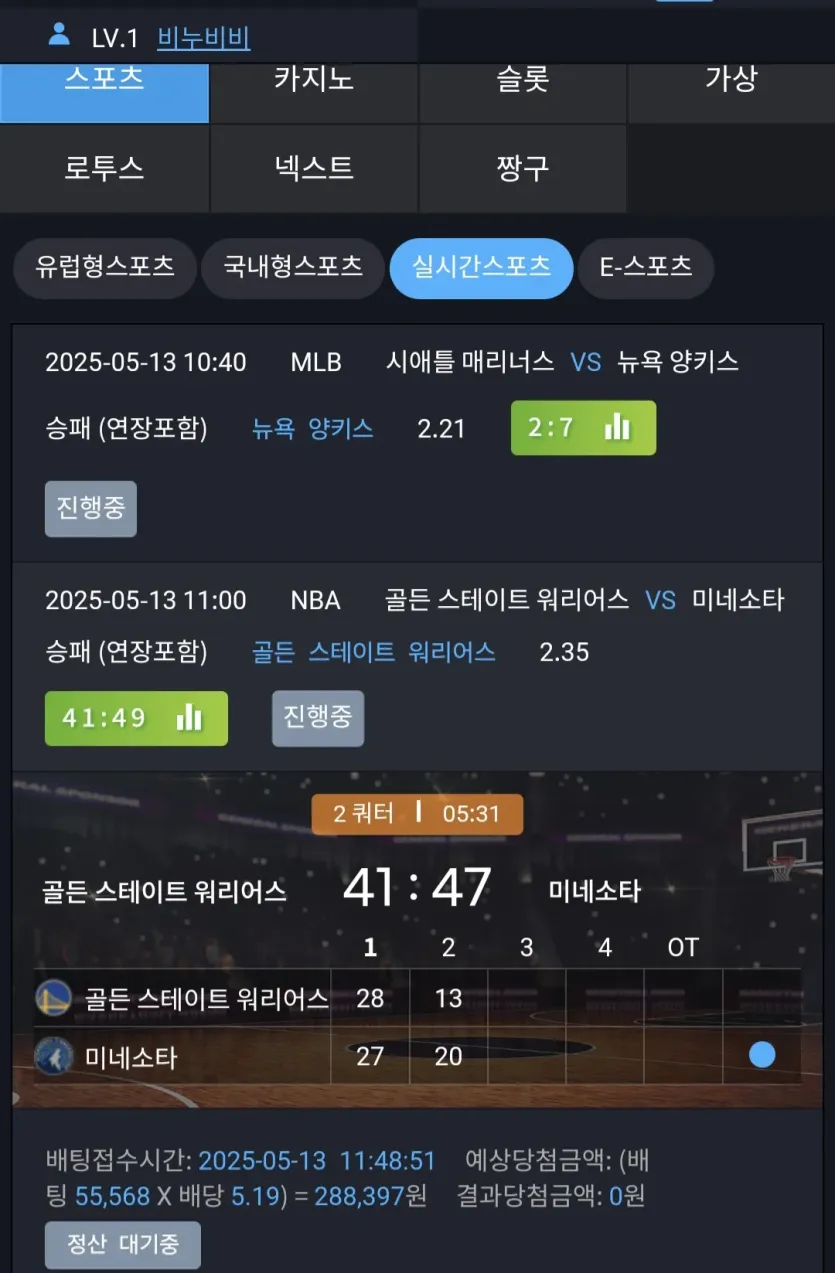Tap 진행중 button for the MLB game
835x1273 pixels.
[90, 508]
